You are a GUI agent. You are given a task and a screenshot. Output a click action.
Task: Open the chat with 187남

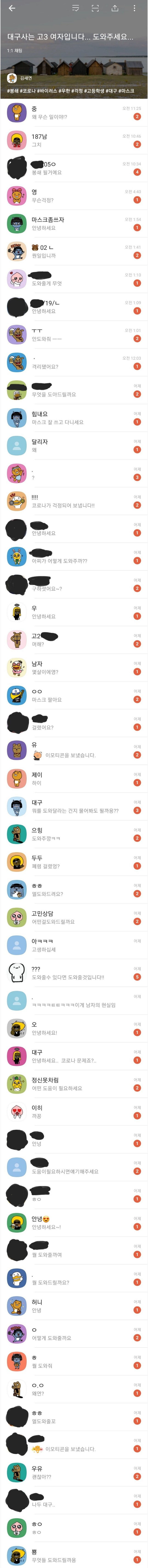[73, 141]
